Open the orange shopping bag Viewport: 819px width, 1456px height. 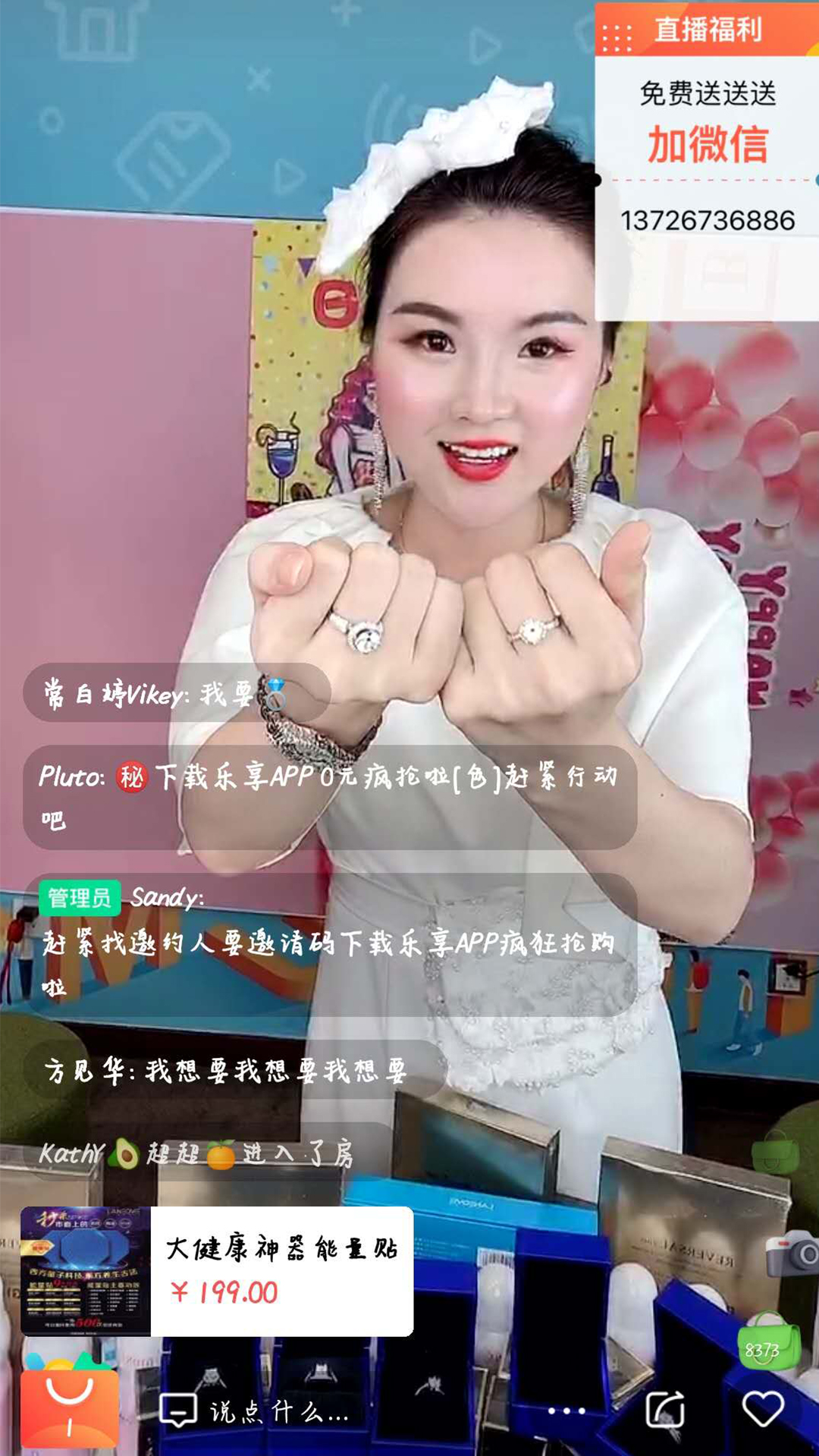pyautogui.click(x=69, y=1407)
